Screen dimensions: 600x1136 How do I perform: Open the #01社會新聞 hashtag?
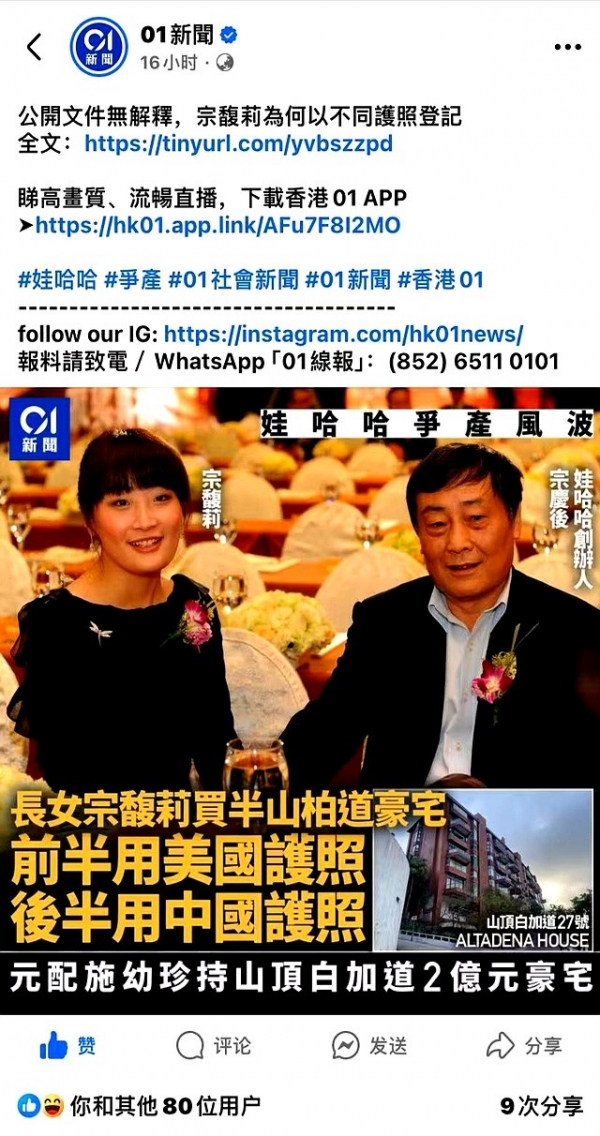click(x=232, y=280)
